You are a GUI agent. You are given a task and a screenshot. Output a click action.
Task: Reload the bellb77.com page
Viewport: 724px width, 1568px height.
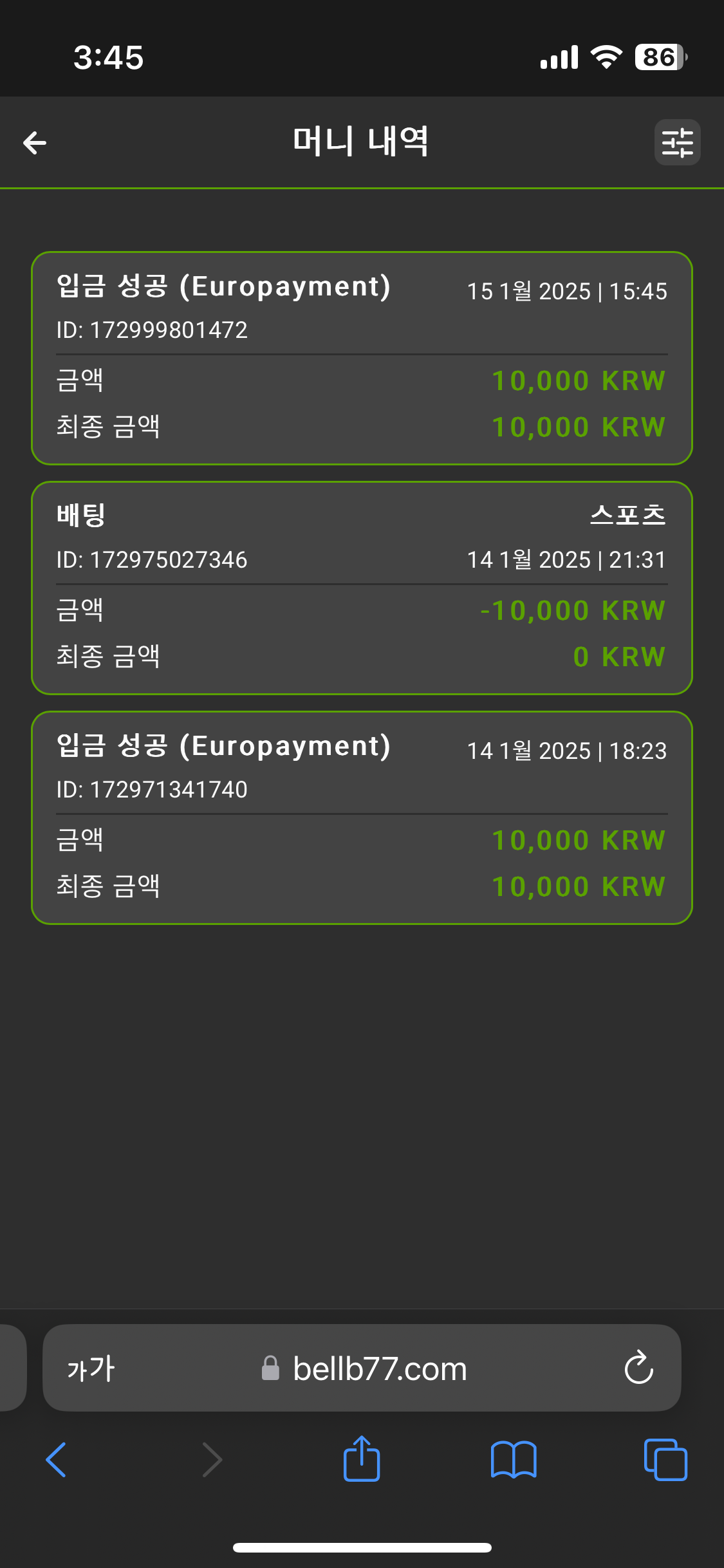[x=638, y=1368]
